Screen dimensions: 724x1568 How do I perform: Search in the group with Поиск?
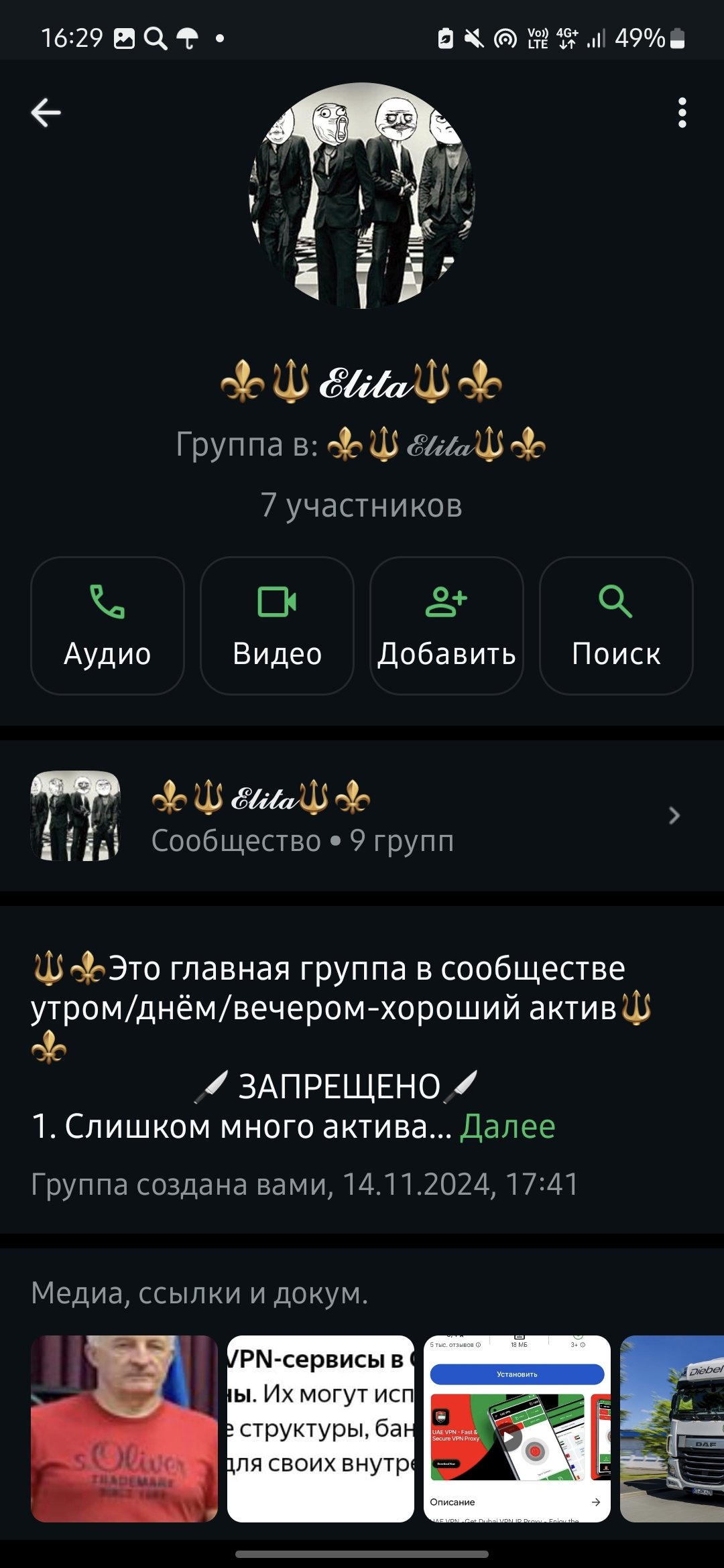pyautogui.click(x=616, y=626)
